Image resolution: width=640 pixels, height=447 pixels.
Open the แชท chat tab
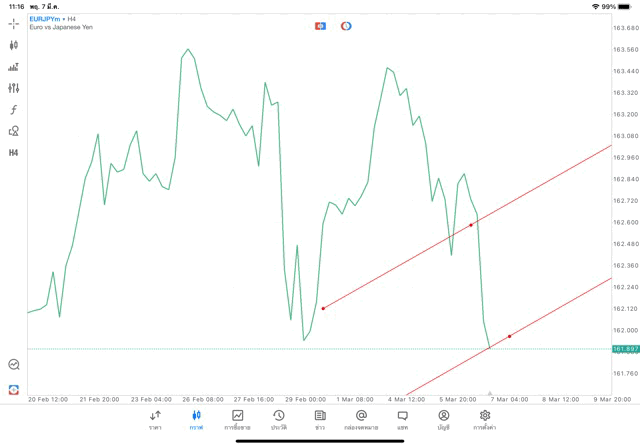click(x=402, y=419)
